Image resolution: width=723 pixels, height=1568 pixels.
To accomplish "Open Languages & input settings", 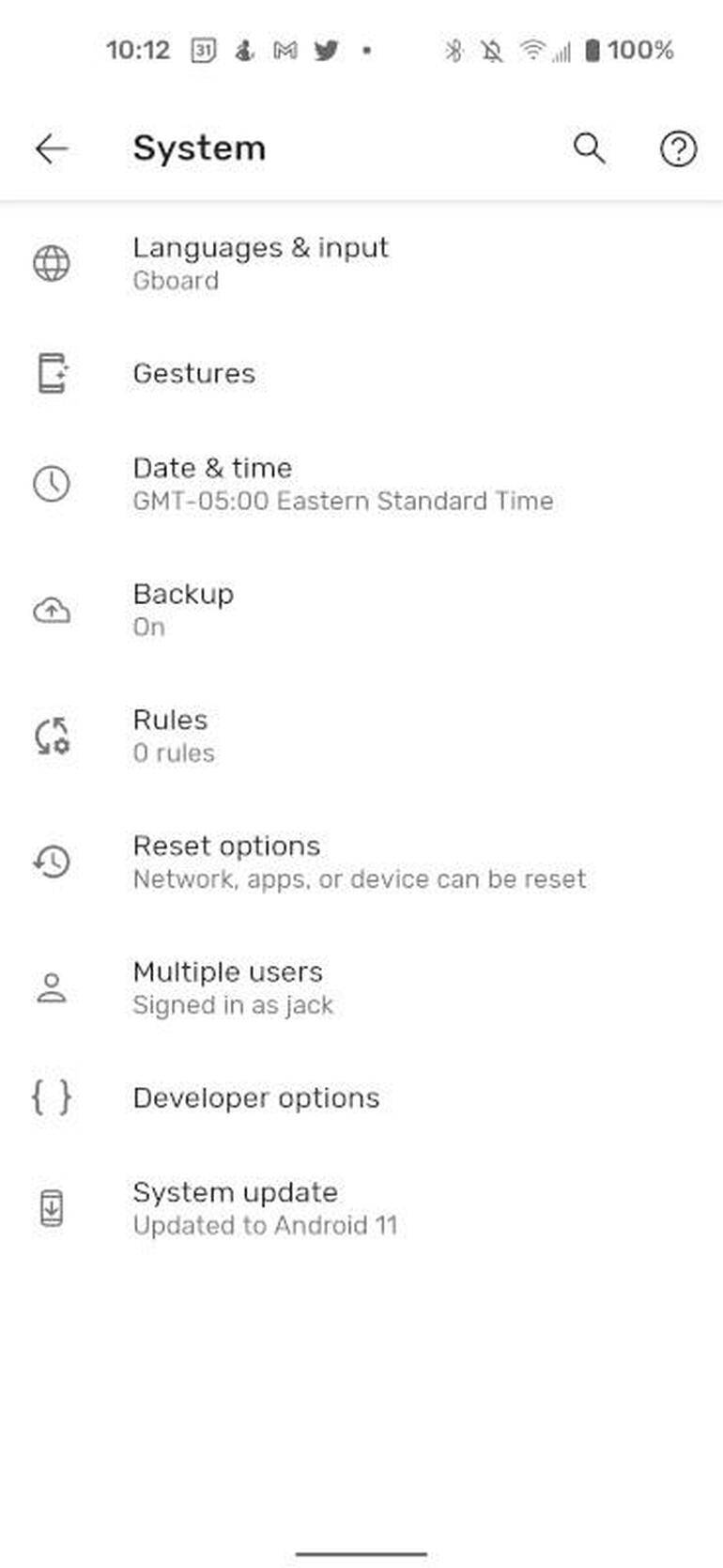I will click(x=260, y=263).
